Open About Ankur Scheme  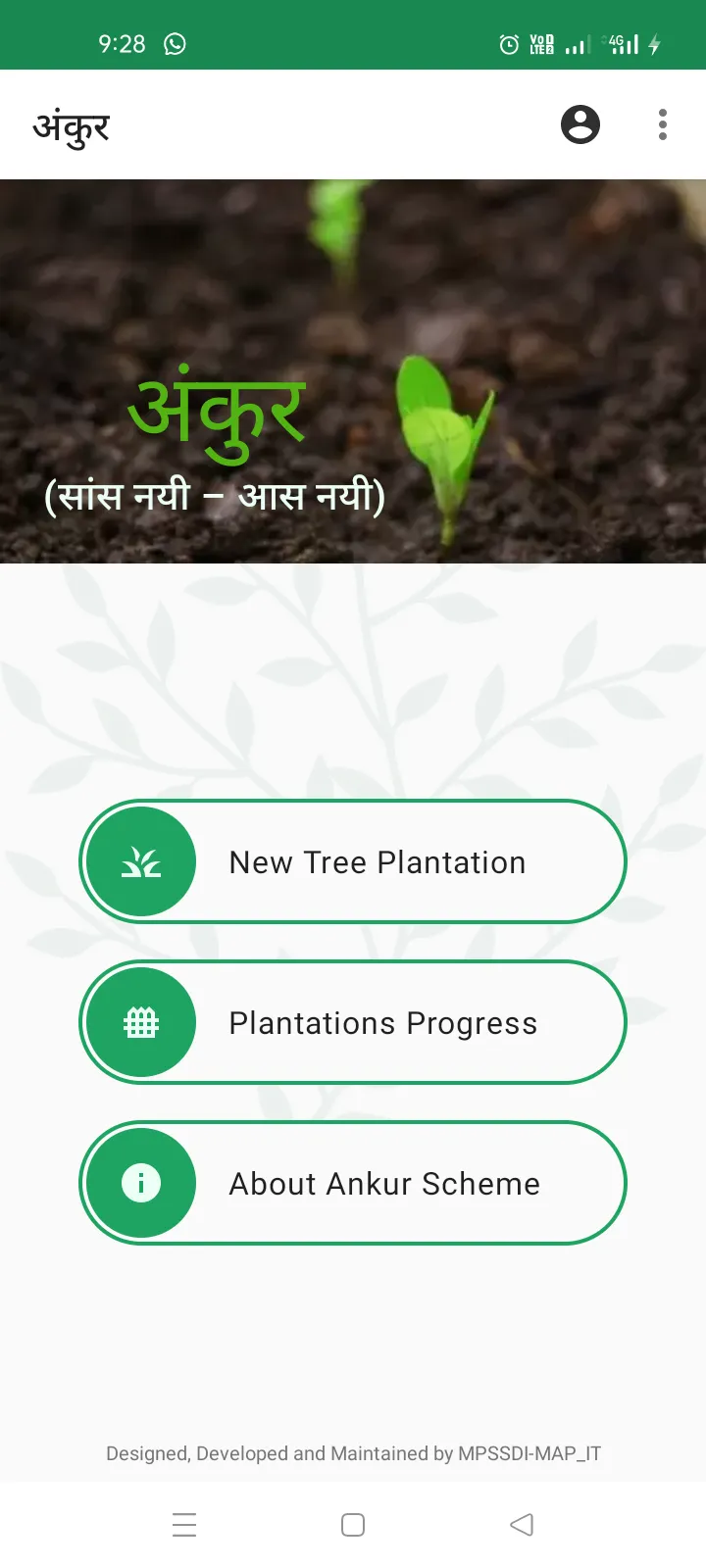[383, 1183]
